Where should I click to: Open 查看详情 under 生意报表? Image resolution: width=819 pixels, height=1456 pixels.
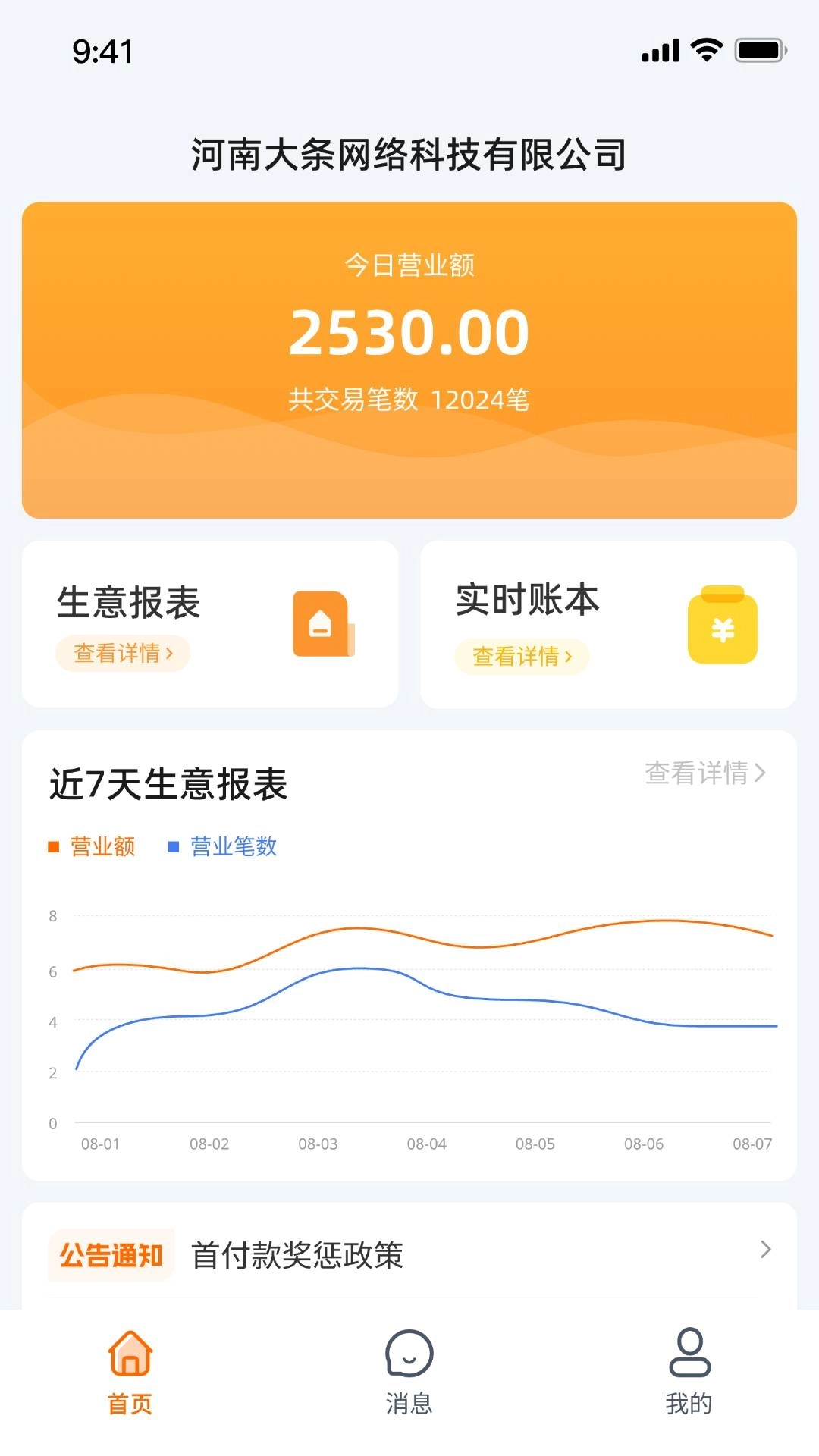pos(123,653)
